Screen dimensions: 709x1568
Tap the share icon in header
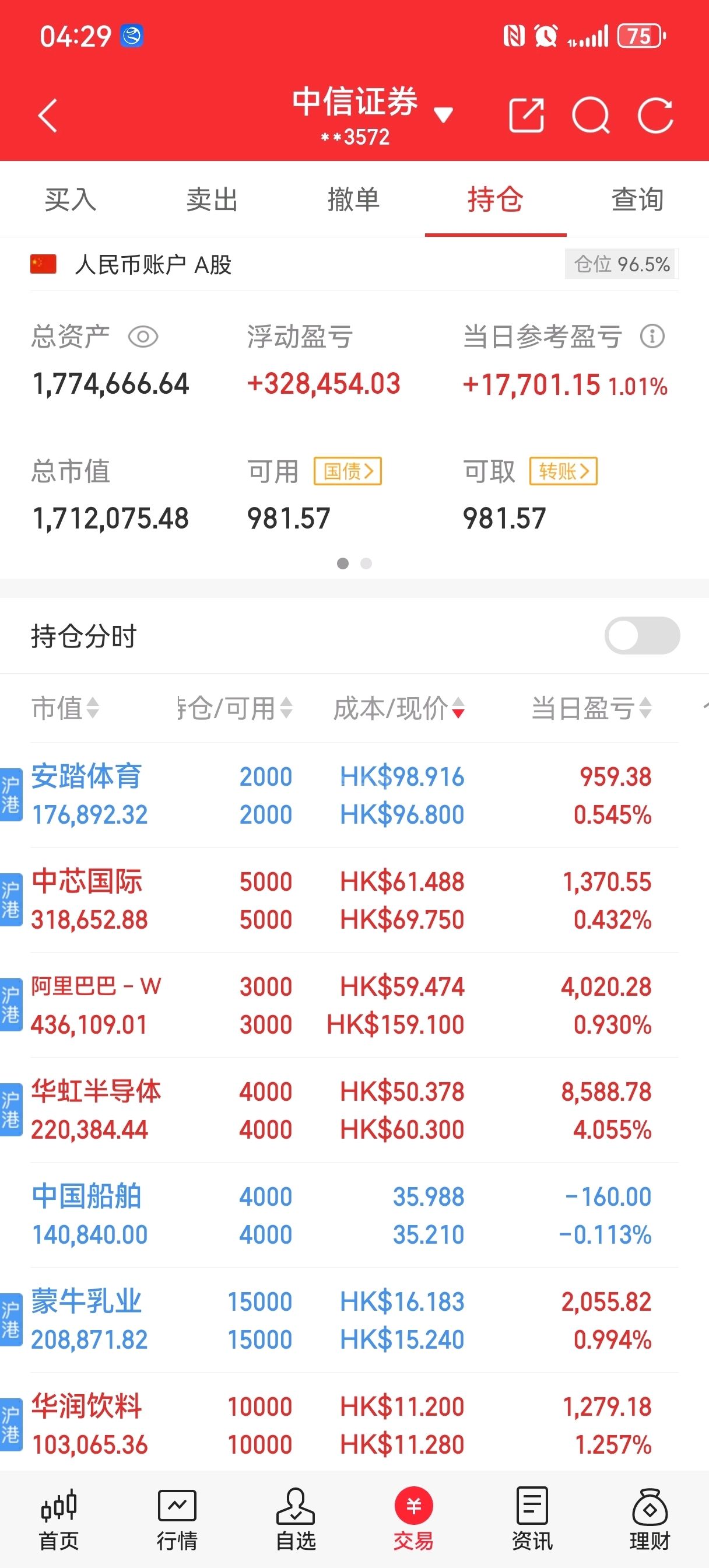point(526,115)
